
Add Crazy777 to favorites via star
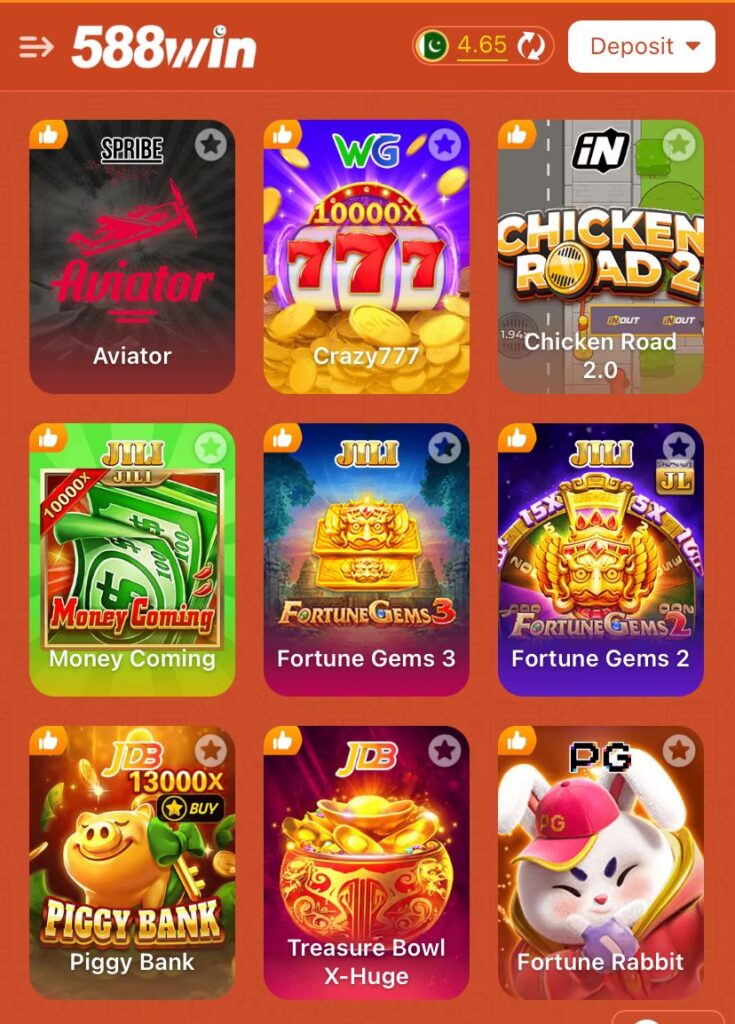coord(444,145)
